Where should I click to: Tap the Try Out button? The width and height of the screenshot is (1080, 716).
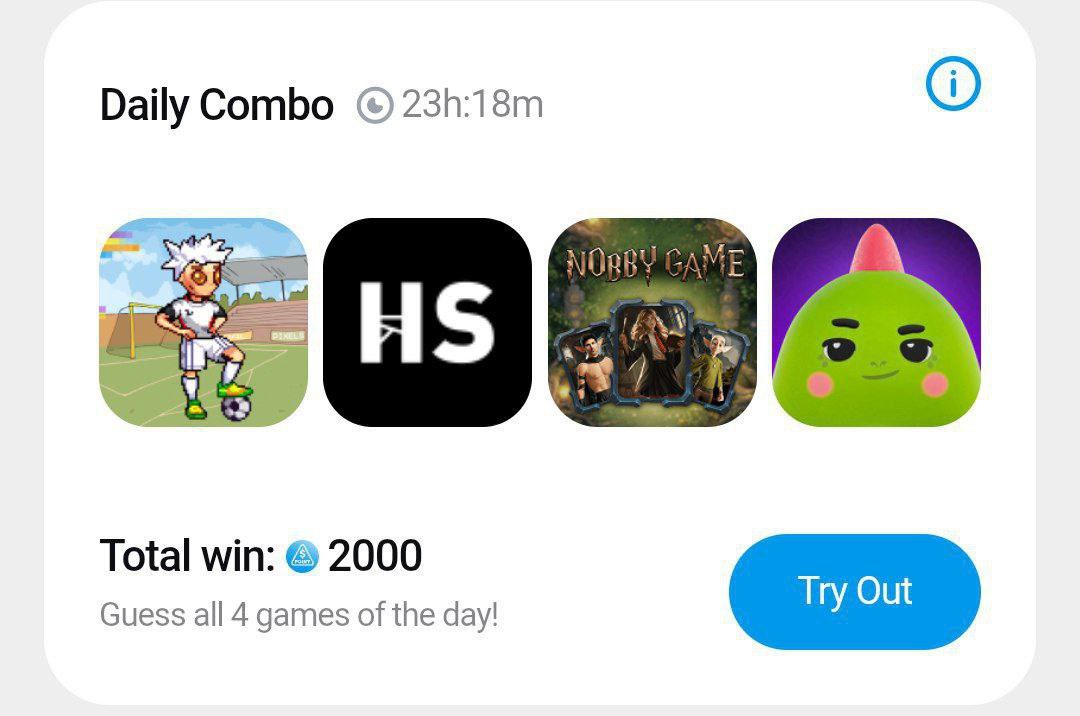click(854, 591)
